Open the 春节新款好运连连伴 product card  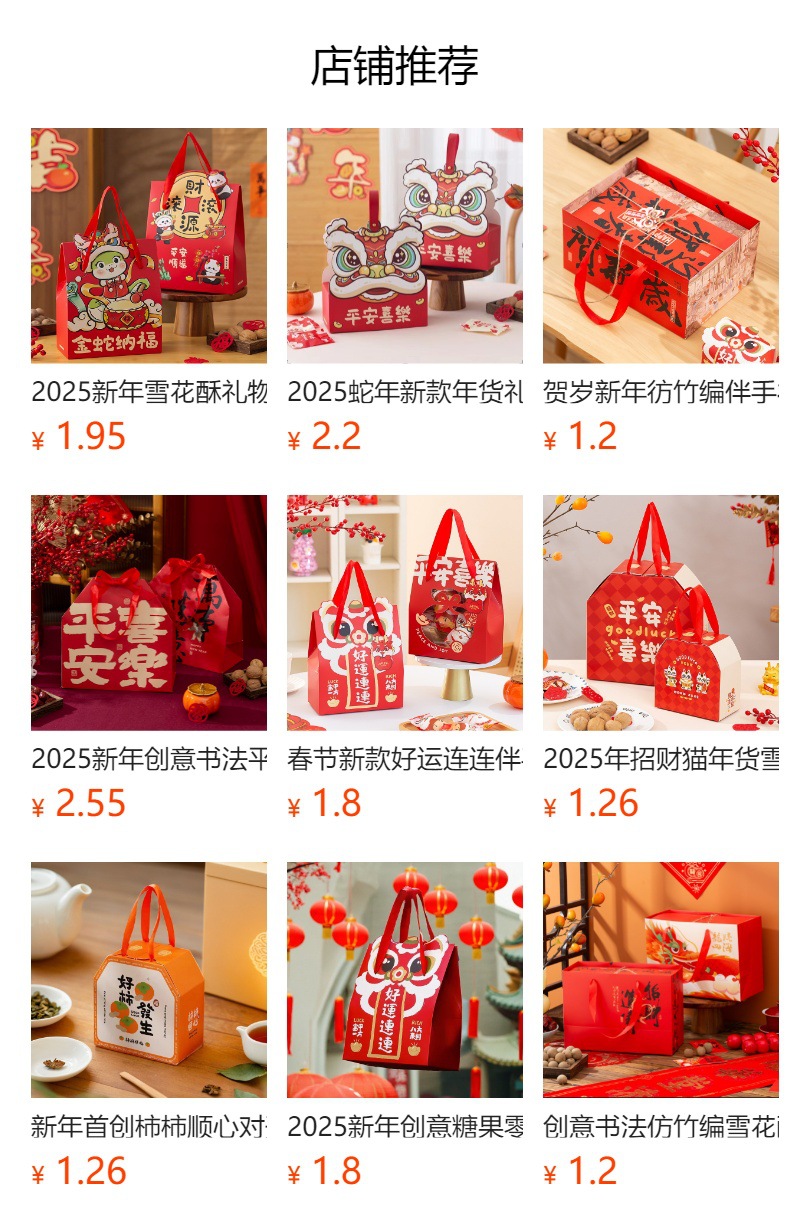(x=404, y=612)
